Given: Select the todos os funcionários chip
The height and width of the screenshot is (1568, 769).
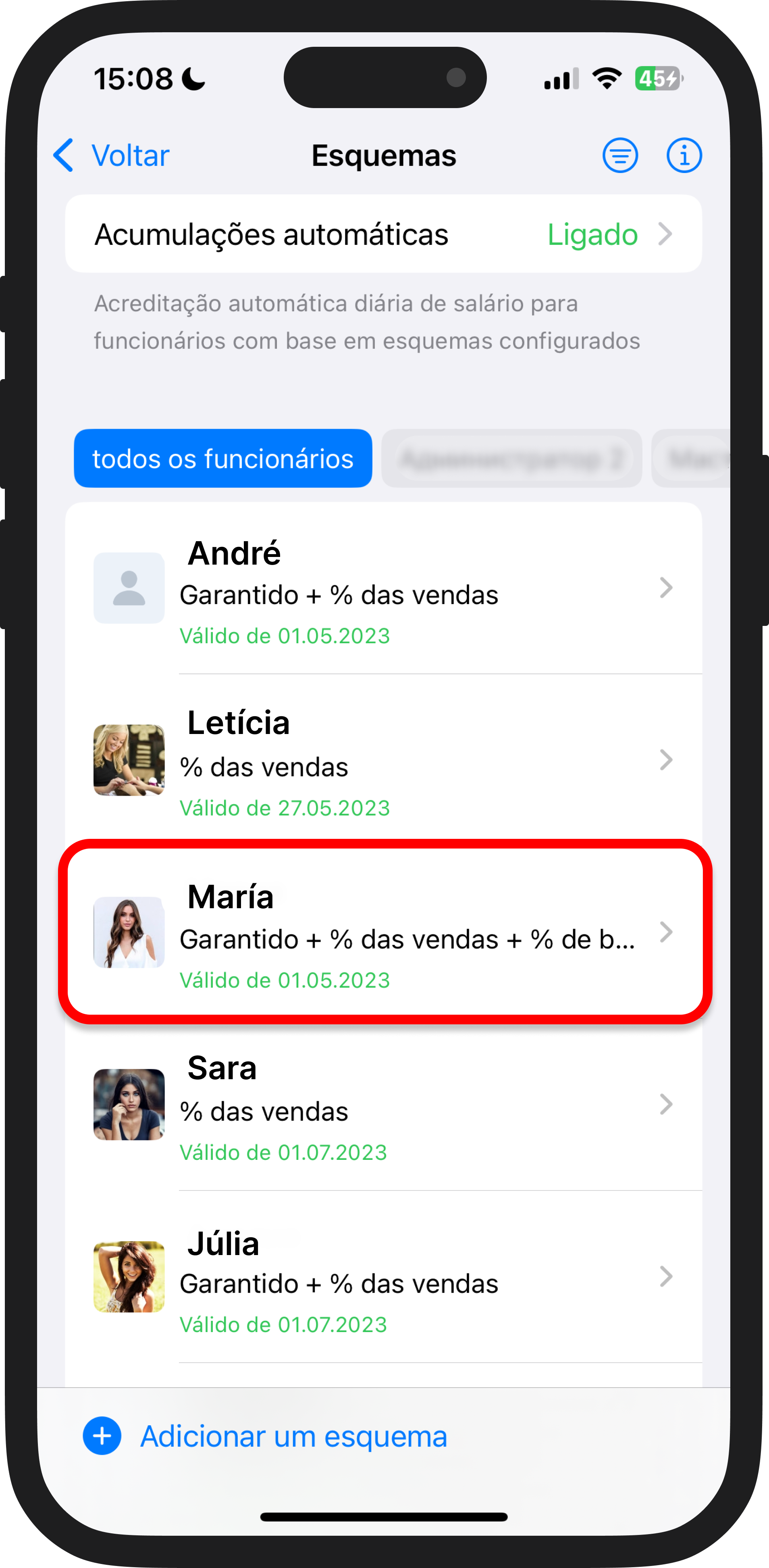Looking at the screenshot, I should [222, 459].
